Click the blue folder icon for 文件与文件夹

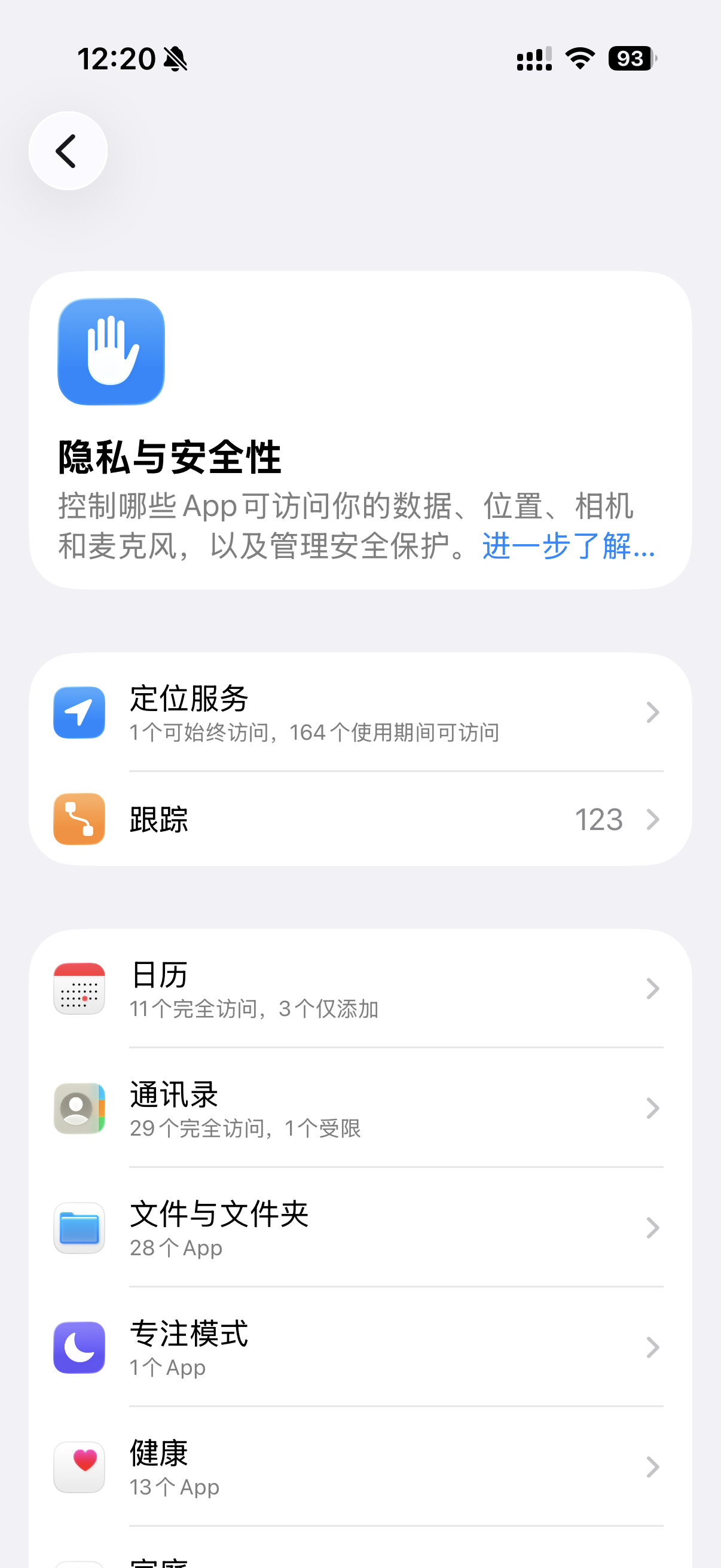pos(79,1228)
